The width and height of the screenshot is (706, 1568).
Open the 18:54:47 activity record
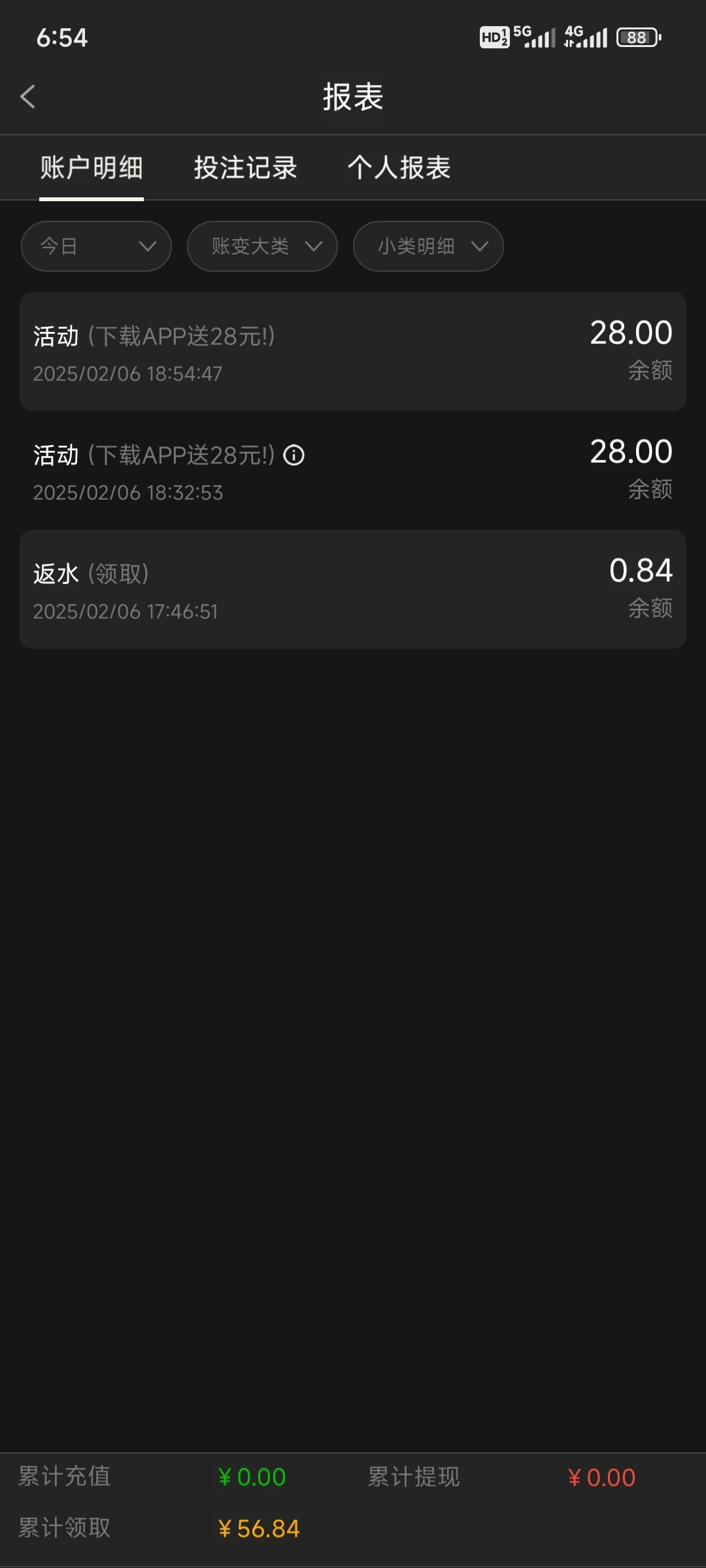(x=353, y=351)
